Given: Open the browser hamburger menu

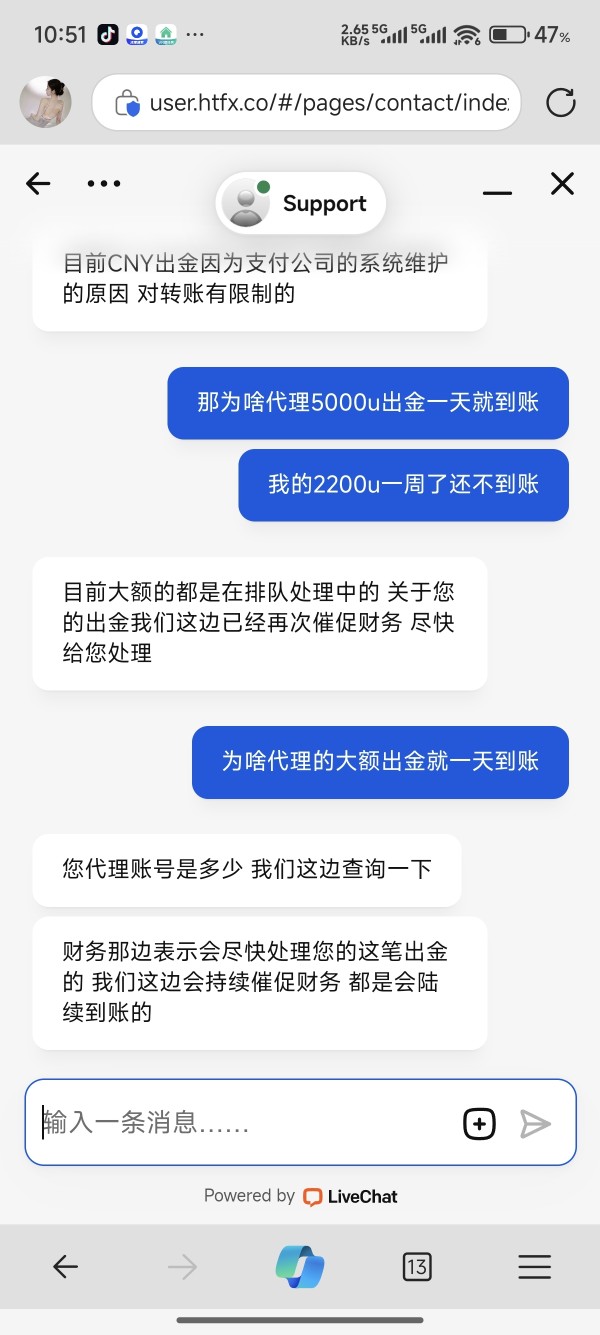Looking at the screenshot, I should tap(535, 1267).
